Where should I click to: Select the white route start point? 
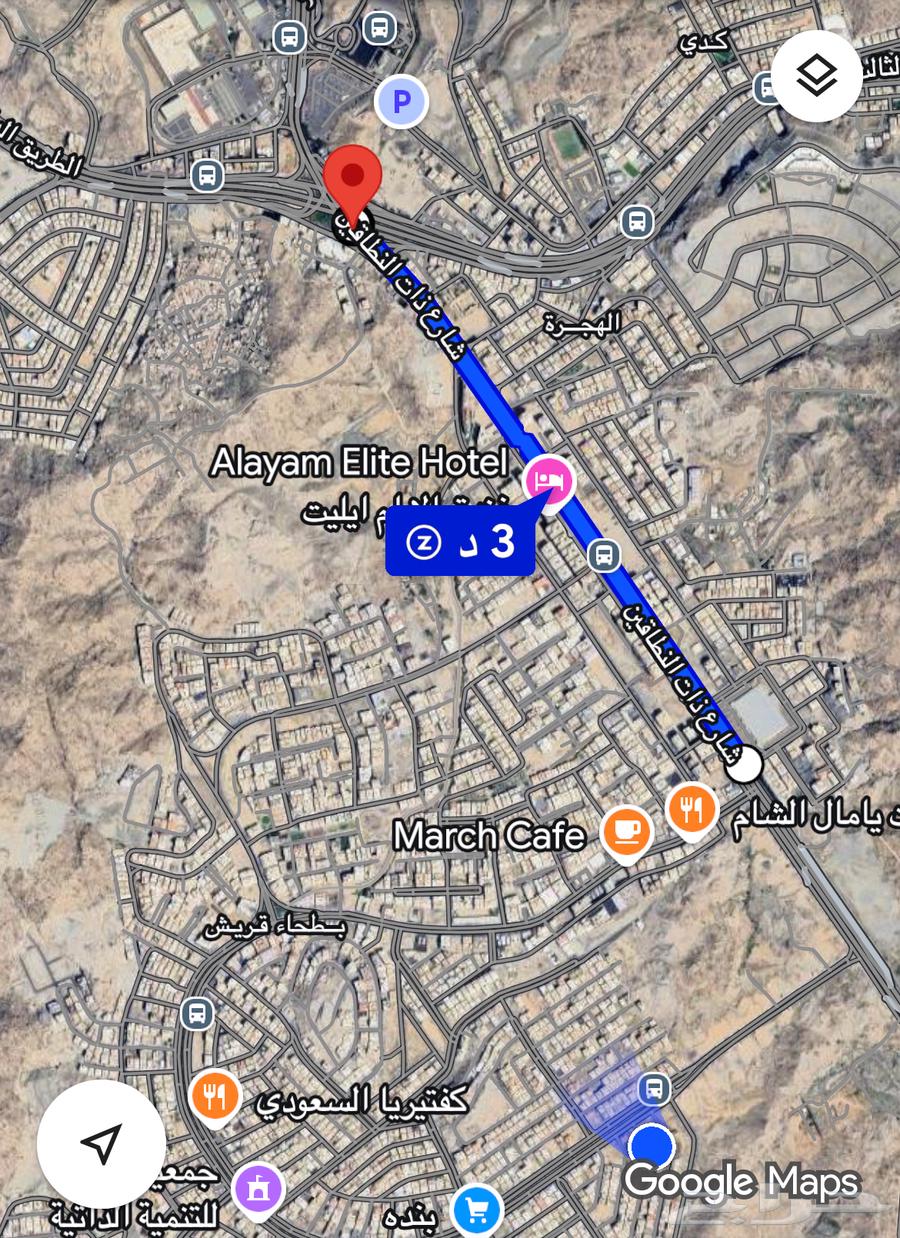[x=744, y=765]
